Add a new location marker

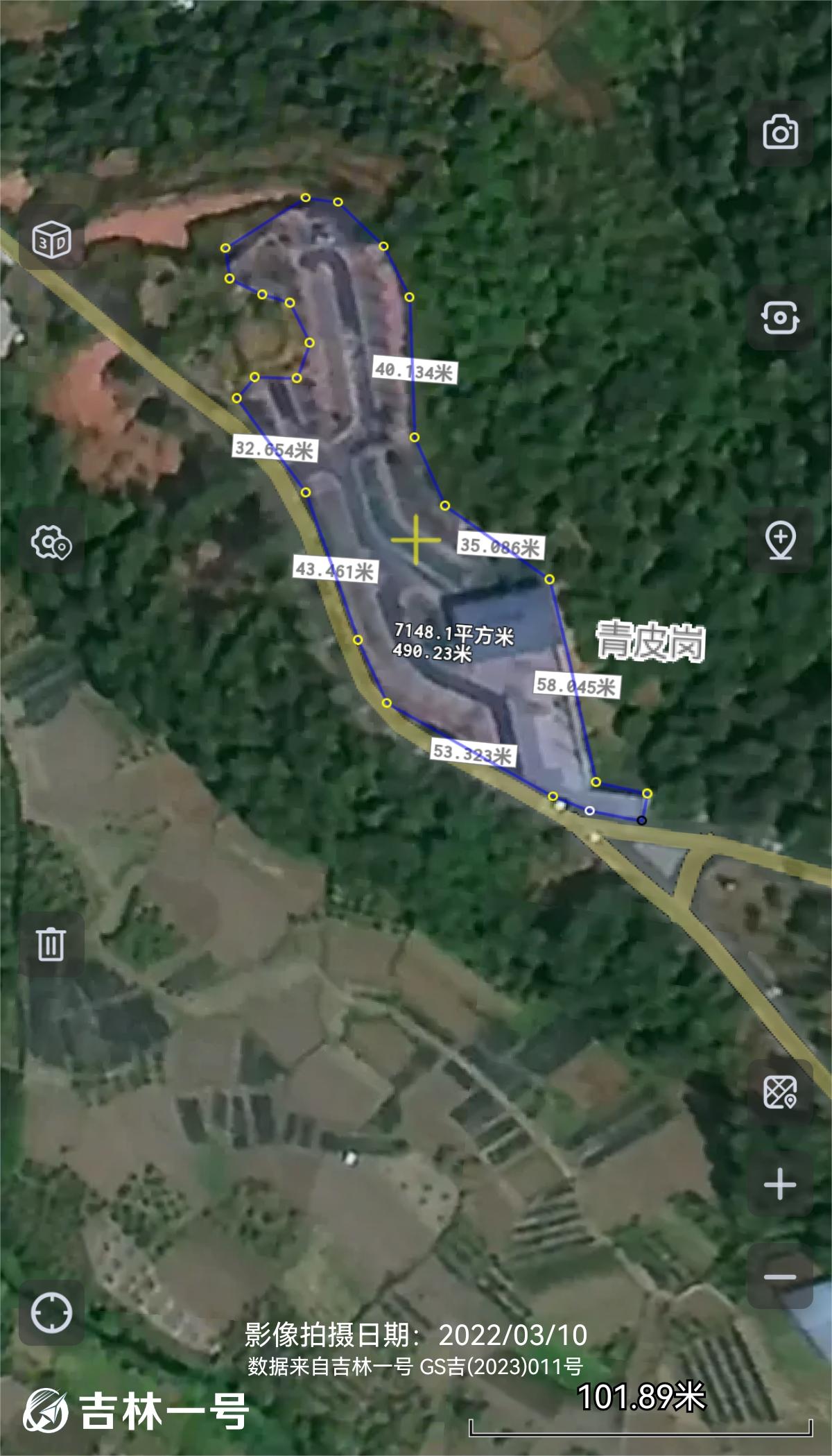[x=780, y=540]
